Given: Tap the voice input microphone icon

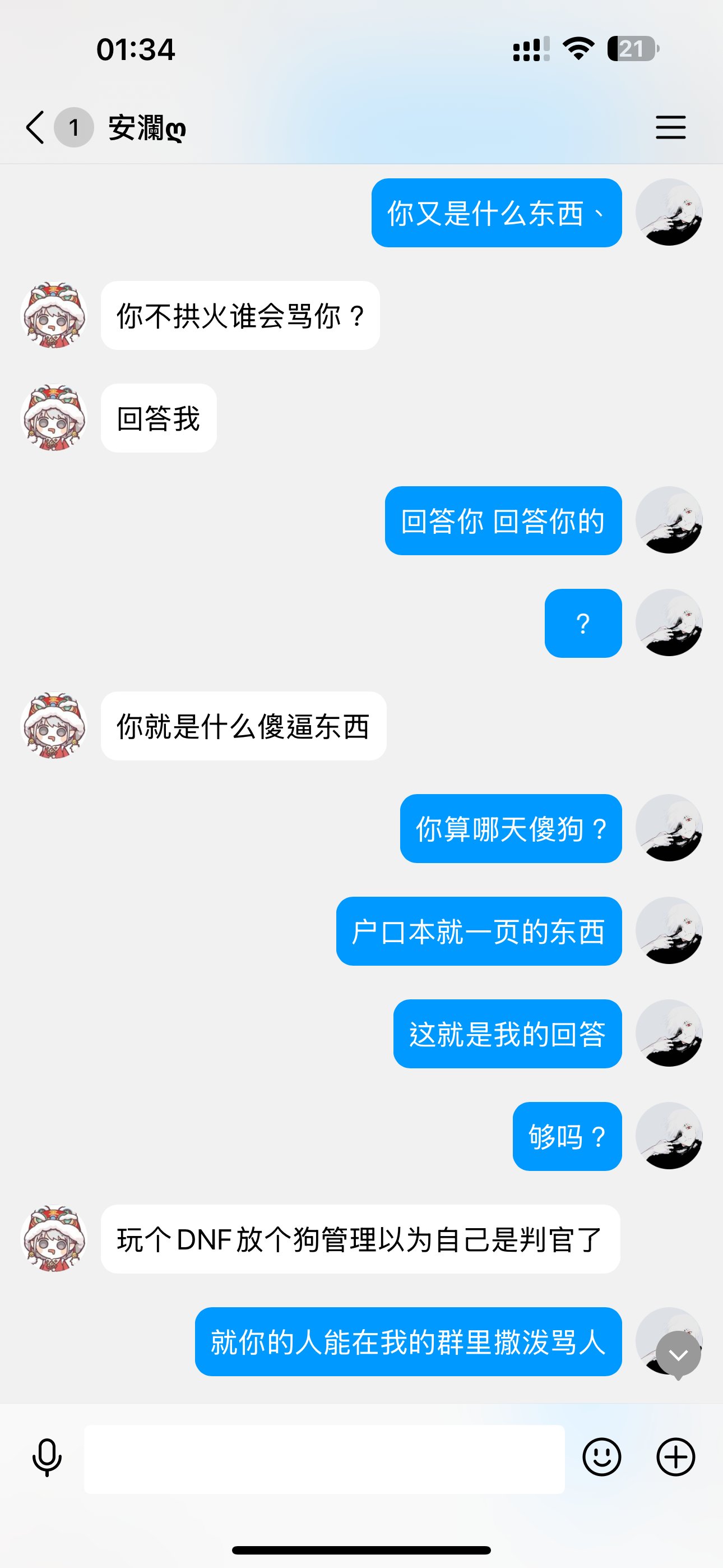Looking at the screenshot, I should pyautogui.click(x=47, y=1457).
